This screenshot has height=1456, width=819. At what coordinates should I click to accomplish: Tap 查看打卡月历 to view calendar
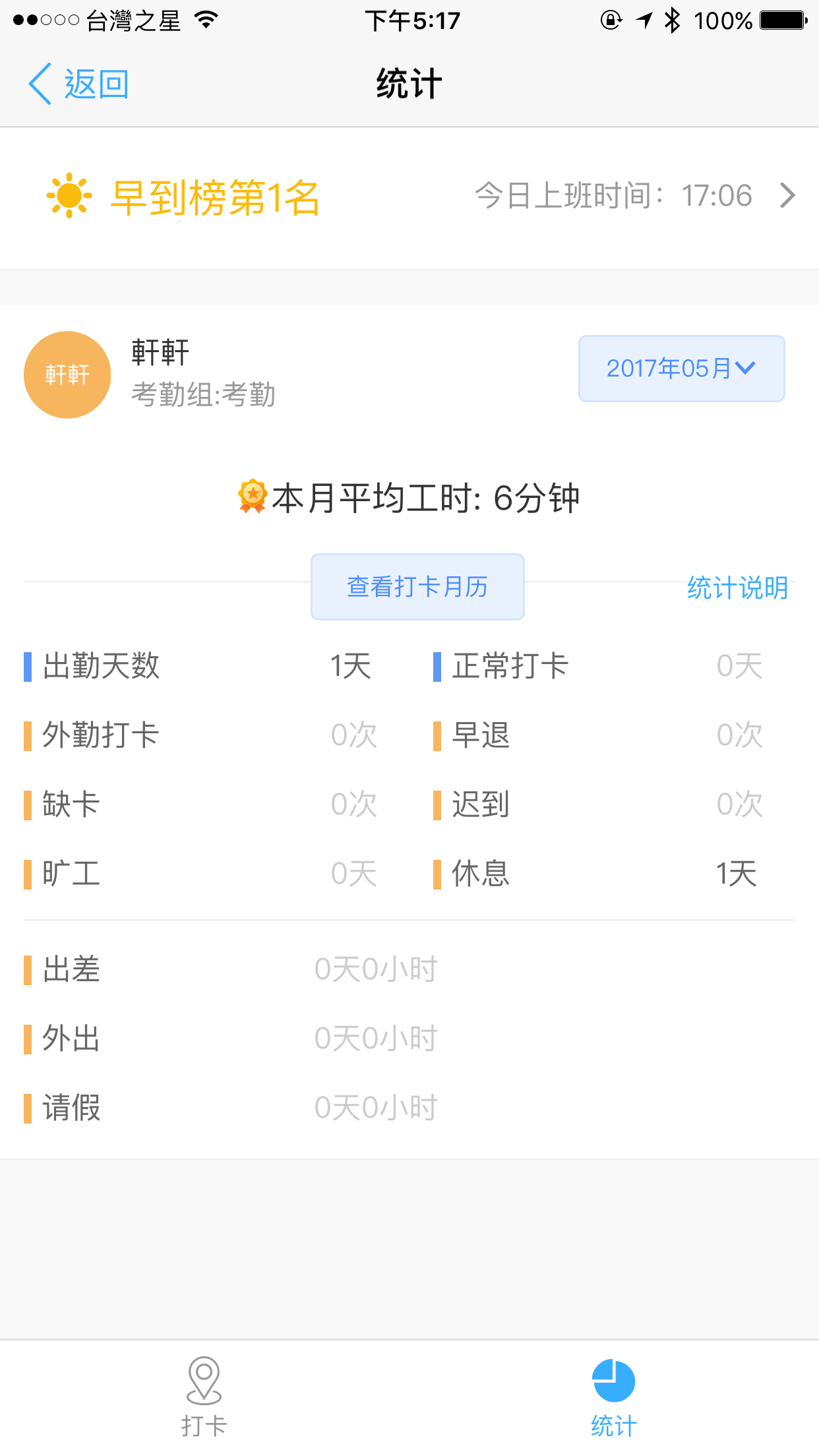[417, 587]
